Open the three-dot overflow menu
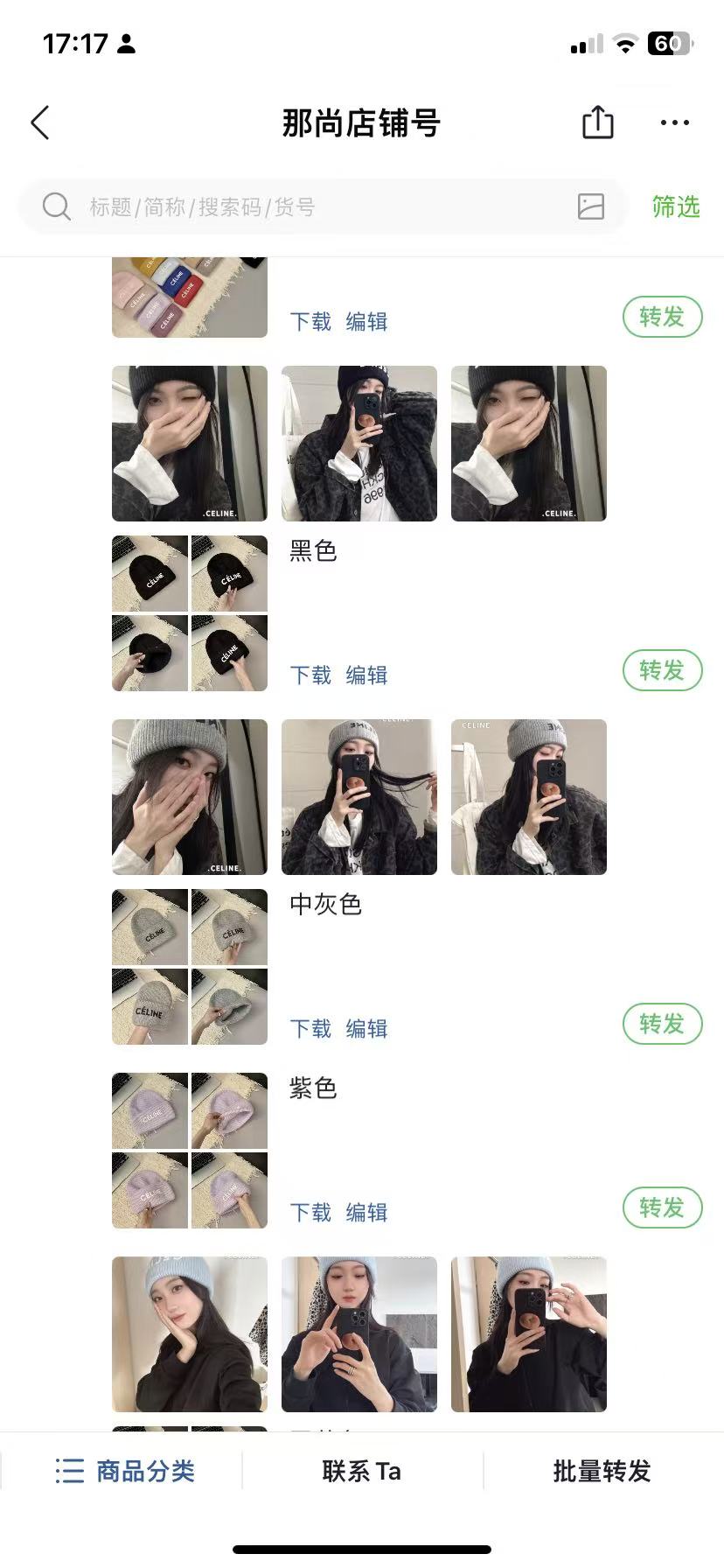Screen dimensions: 724x1568 [674, 123]
